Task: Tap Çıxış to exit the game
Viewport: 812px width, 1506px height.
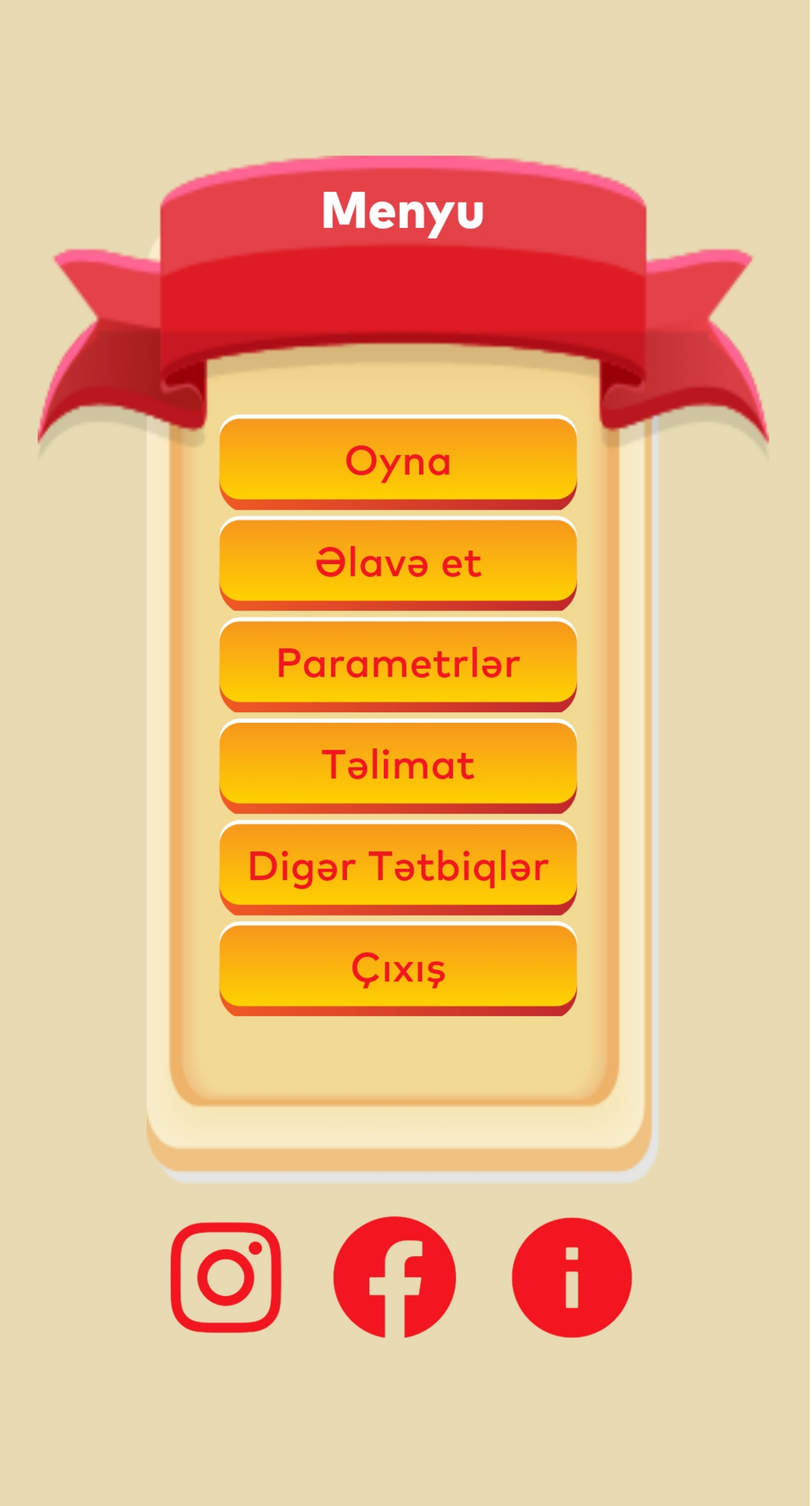Action: (399, 968)
